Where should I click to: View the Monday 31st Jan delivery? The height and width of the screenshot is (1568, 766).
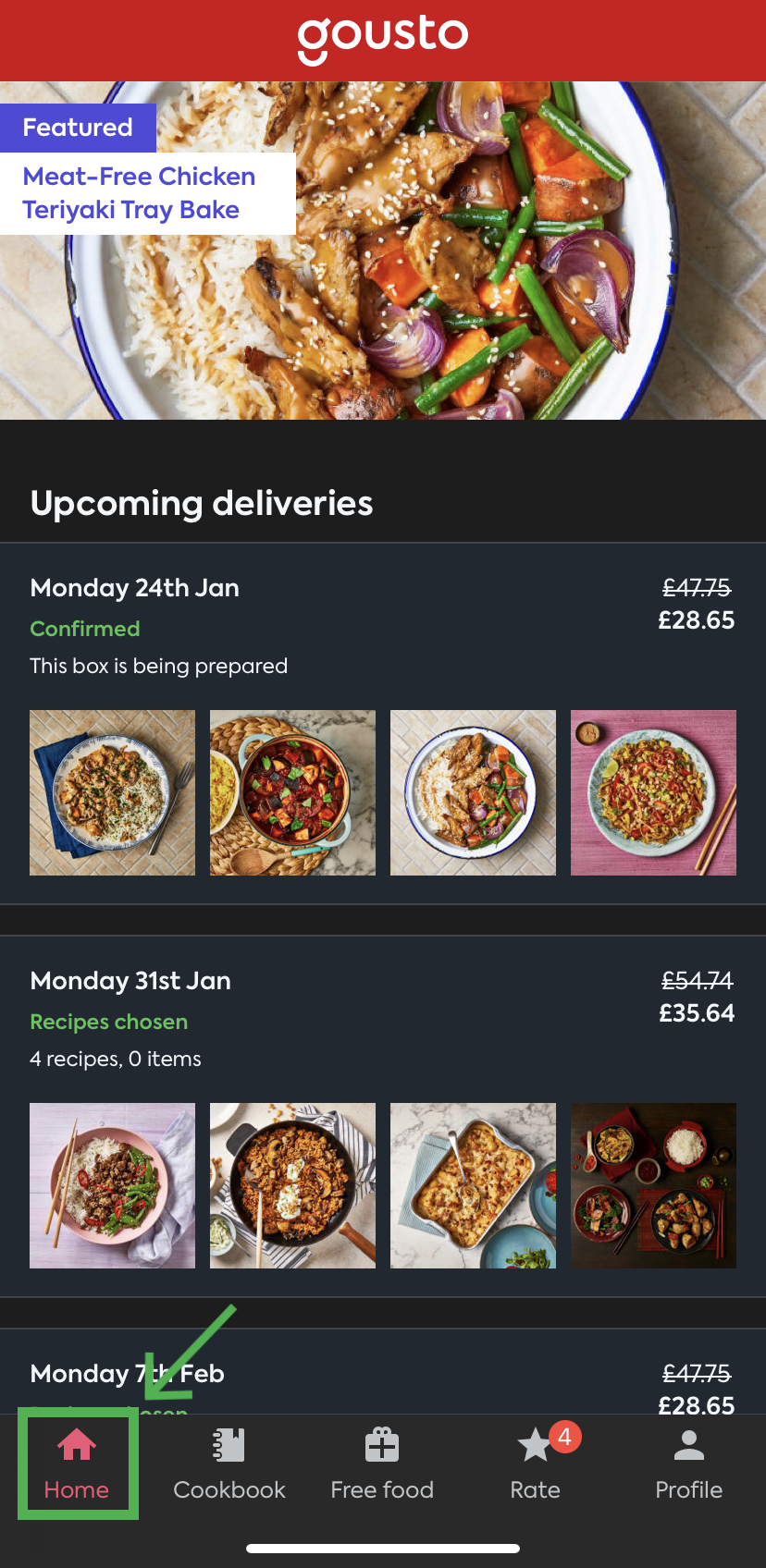tap(383, 1022)
